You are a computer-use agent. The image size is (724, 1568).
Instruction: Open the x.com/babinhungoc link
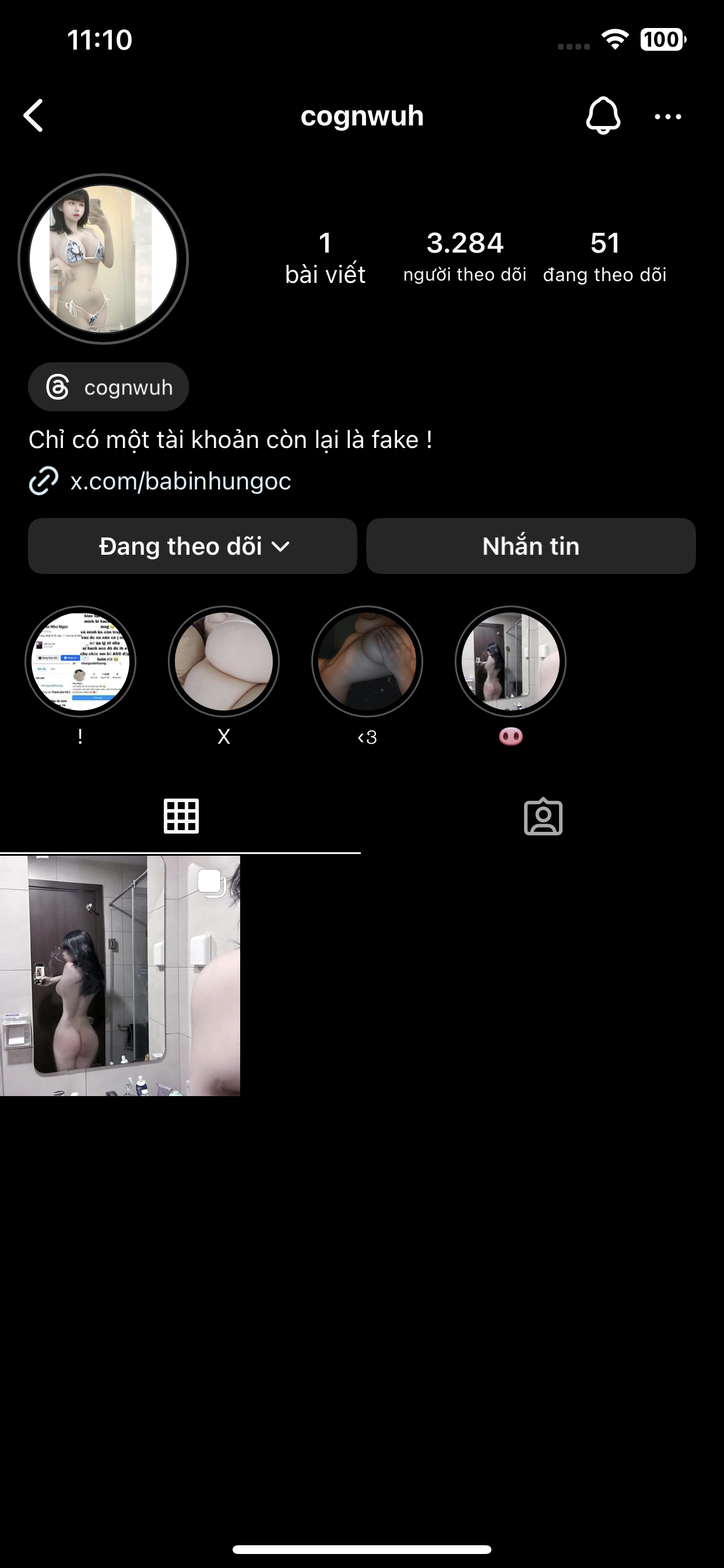click(x=180, y=481)
